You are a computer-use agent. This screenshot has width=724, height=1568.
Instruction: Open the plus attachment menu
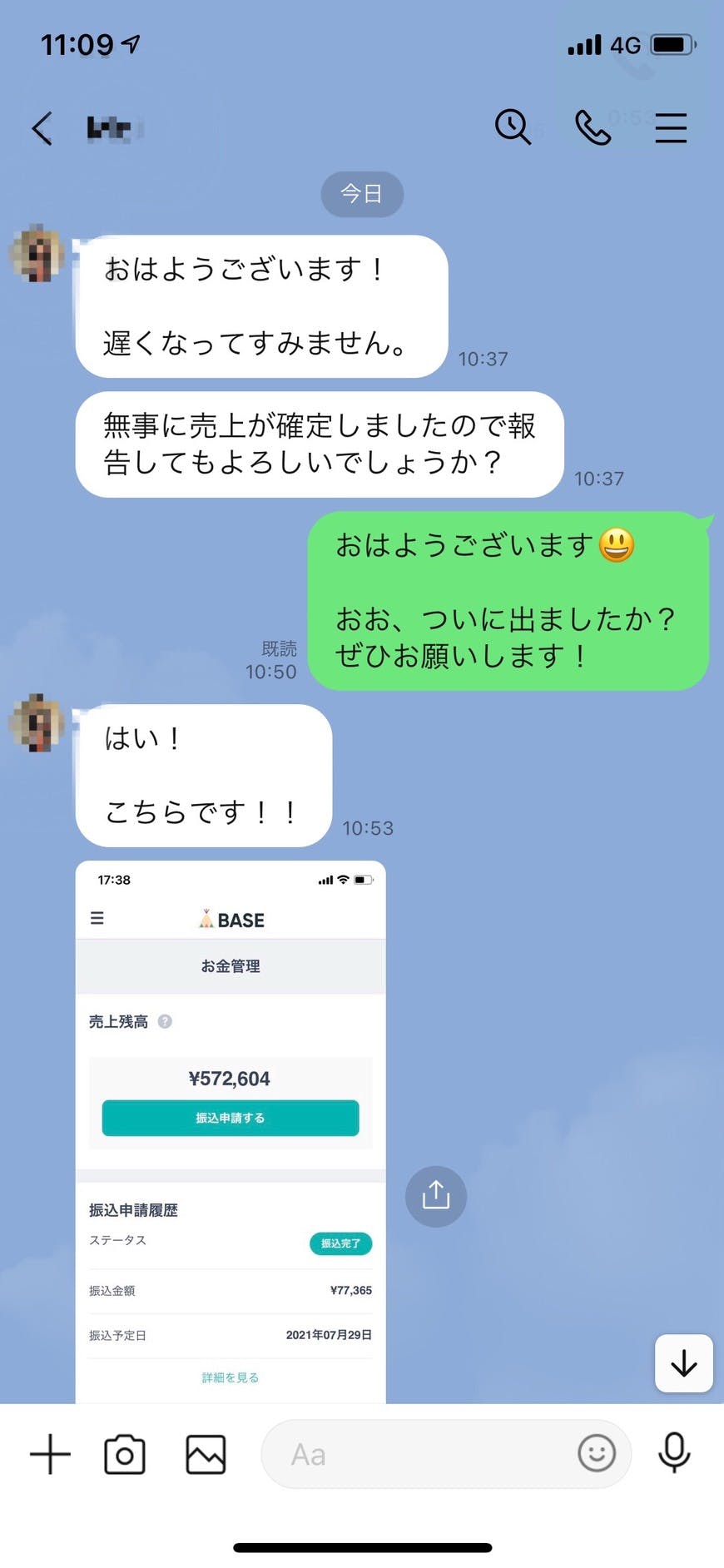50,1454
